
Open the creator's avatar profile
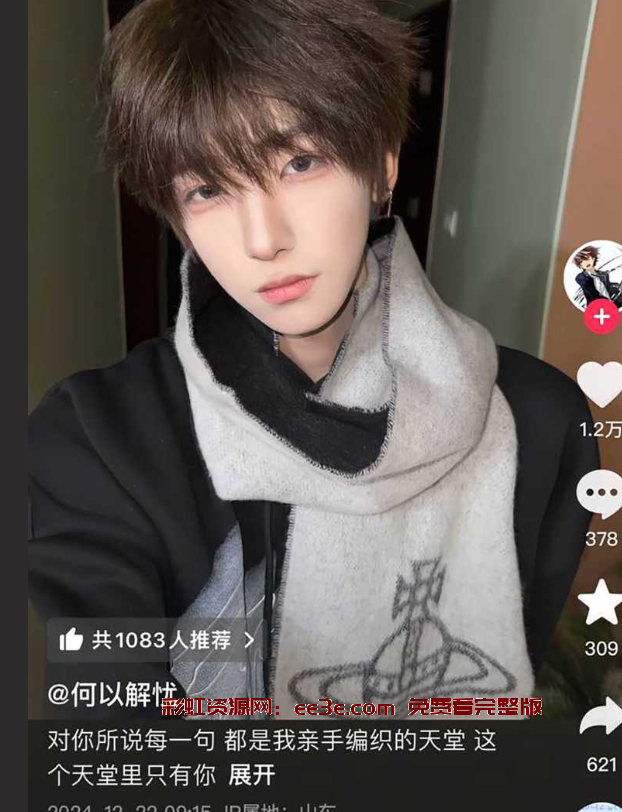(596, 273)
